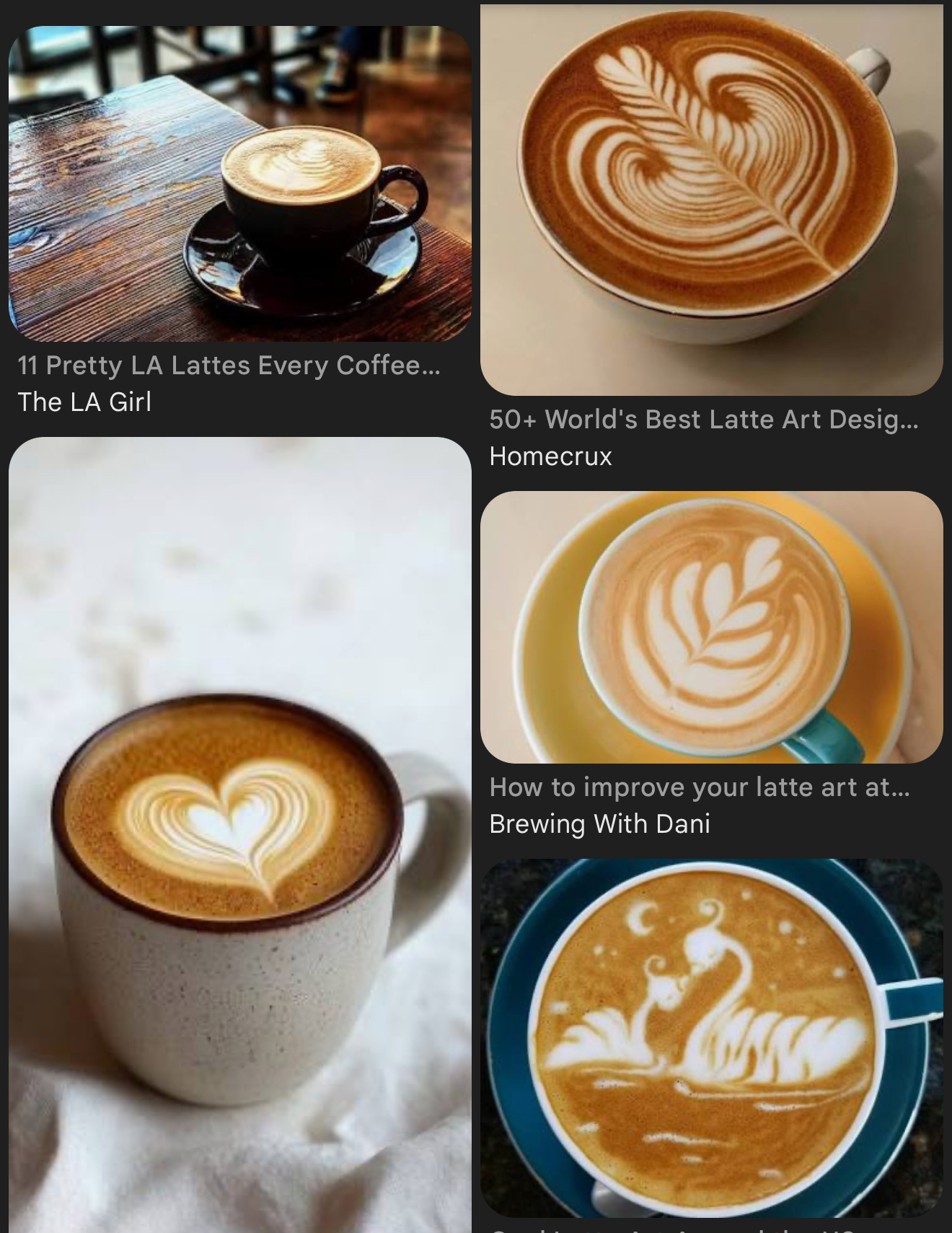
Task: Open The LA Girl latte image result
Action: [x=239, y=184]
